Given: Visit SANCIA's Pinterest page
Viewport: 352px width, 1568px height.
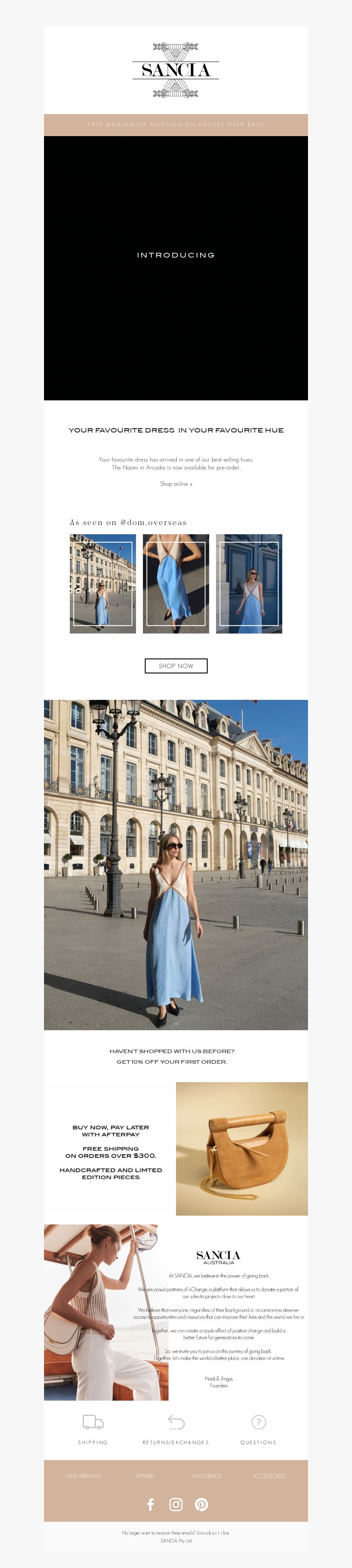Looking at the screenshot, I should point(201,1505).
